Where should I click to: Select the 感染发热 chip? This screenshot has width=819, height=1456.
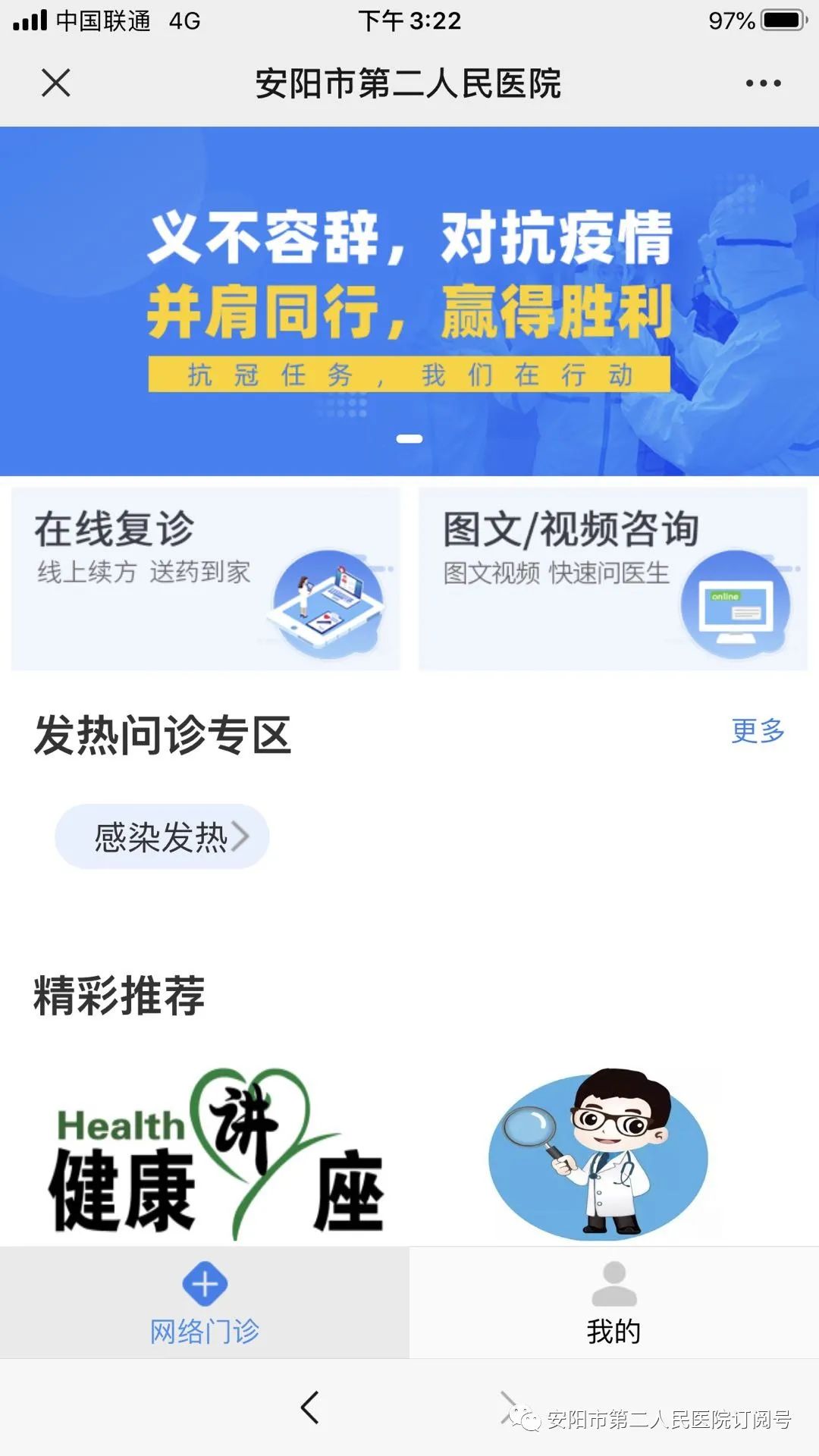tap(162, 836)
